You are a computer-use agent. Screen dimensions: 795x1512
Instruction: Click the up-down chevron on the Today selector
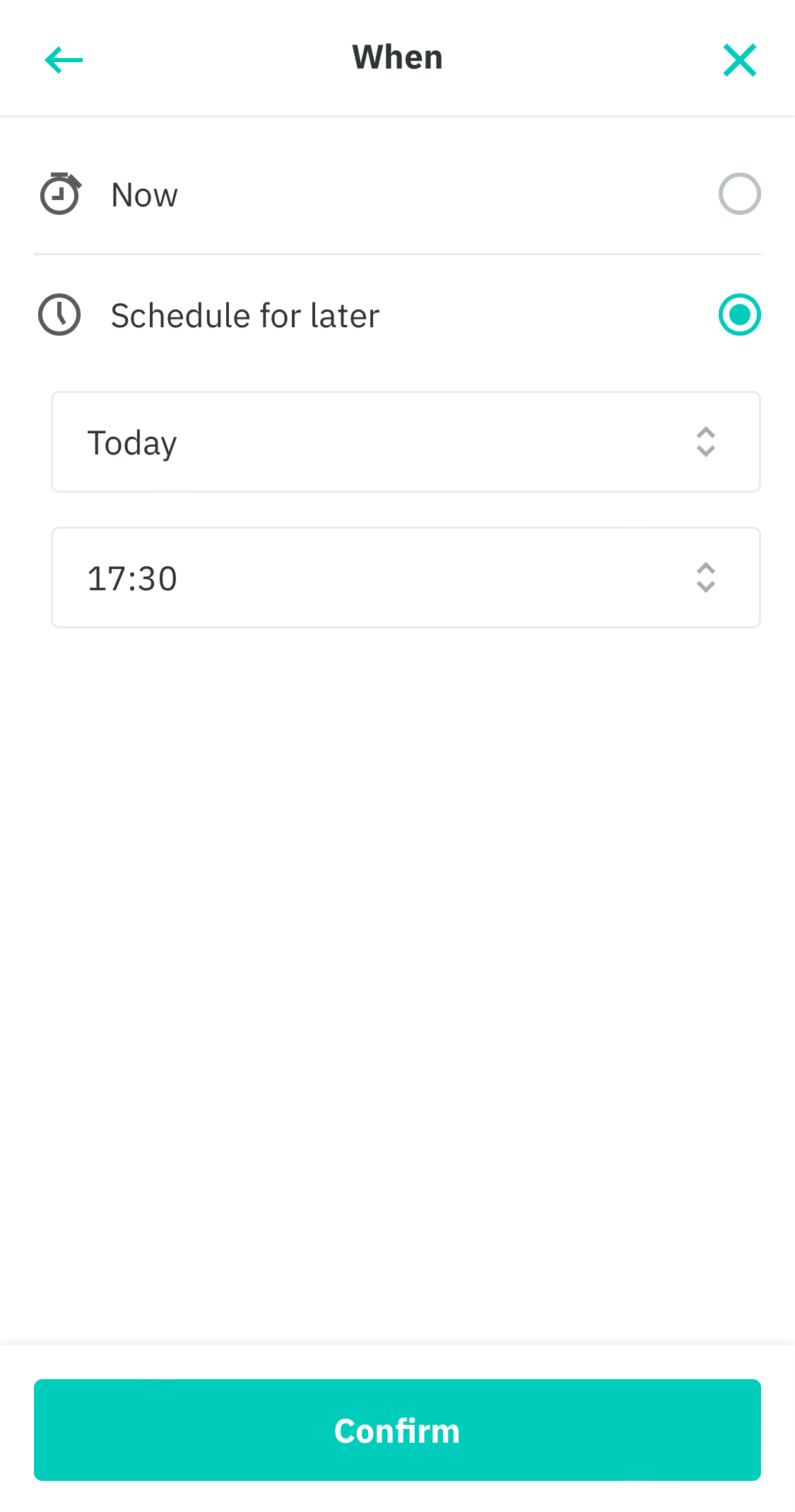pyautogui.click(x=706, y=442)
